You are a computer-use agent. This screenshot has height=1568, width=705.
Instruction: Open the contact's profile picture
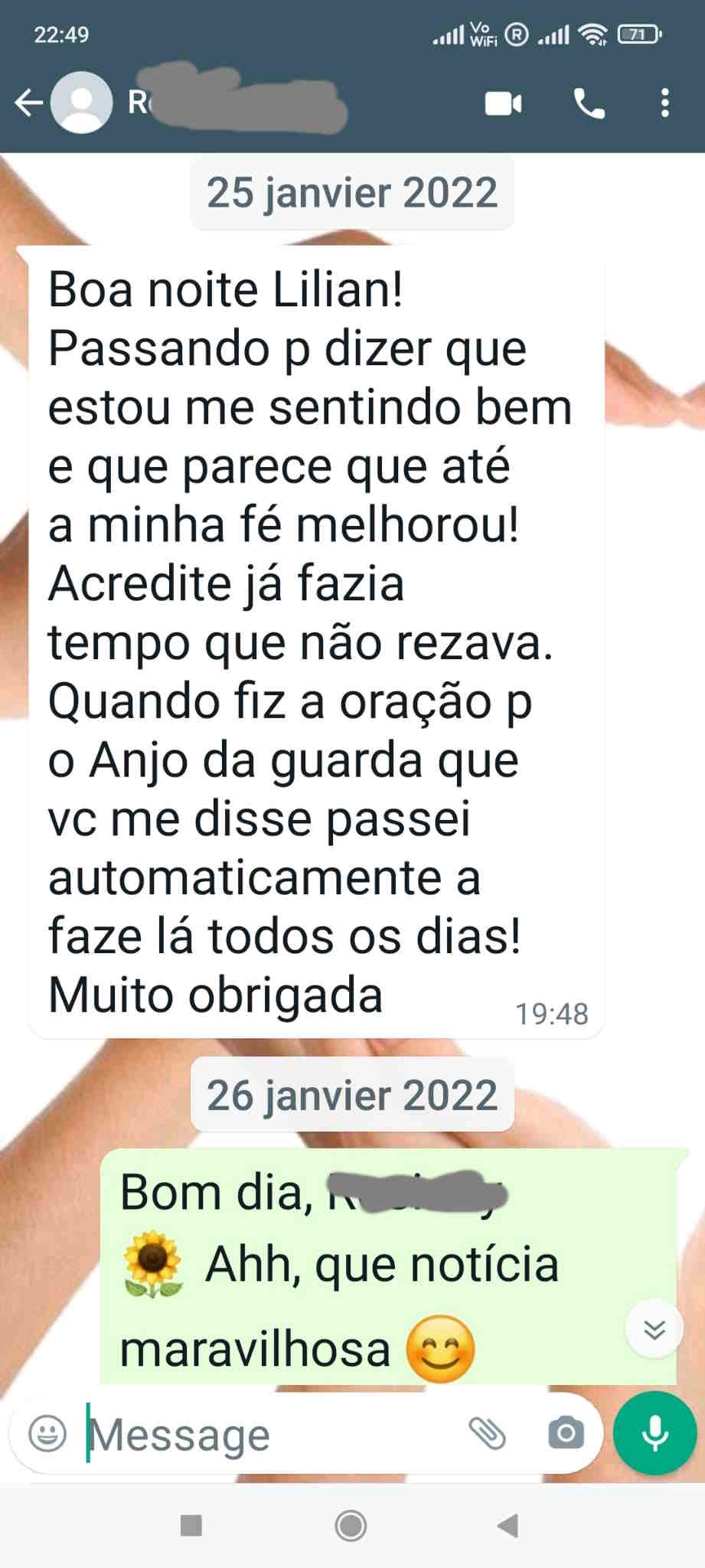[81, 103]
